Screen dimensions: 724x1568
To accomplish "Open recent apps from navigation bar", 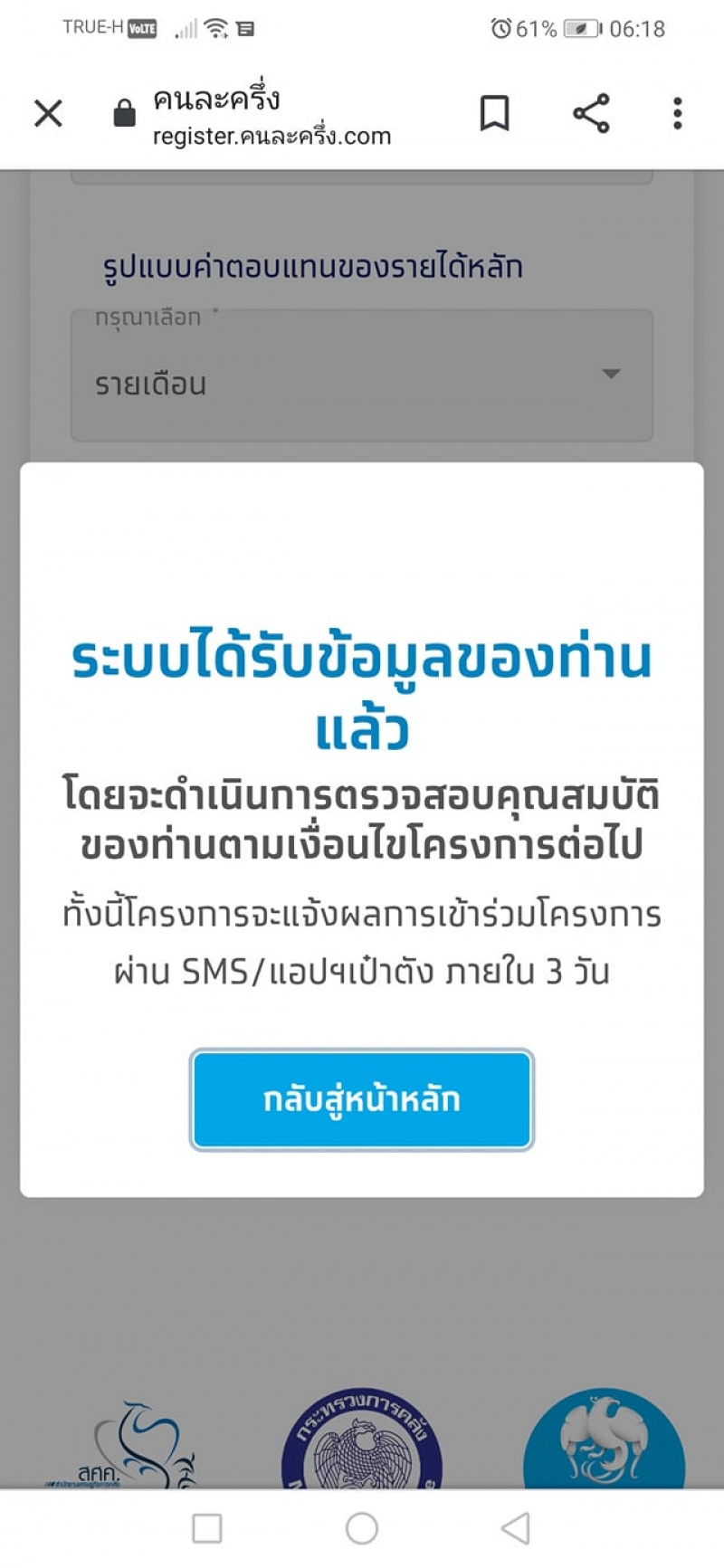I will click(207, 1528).
